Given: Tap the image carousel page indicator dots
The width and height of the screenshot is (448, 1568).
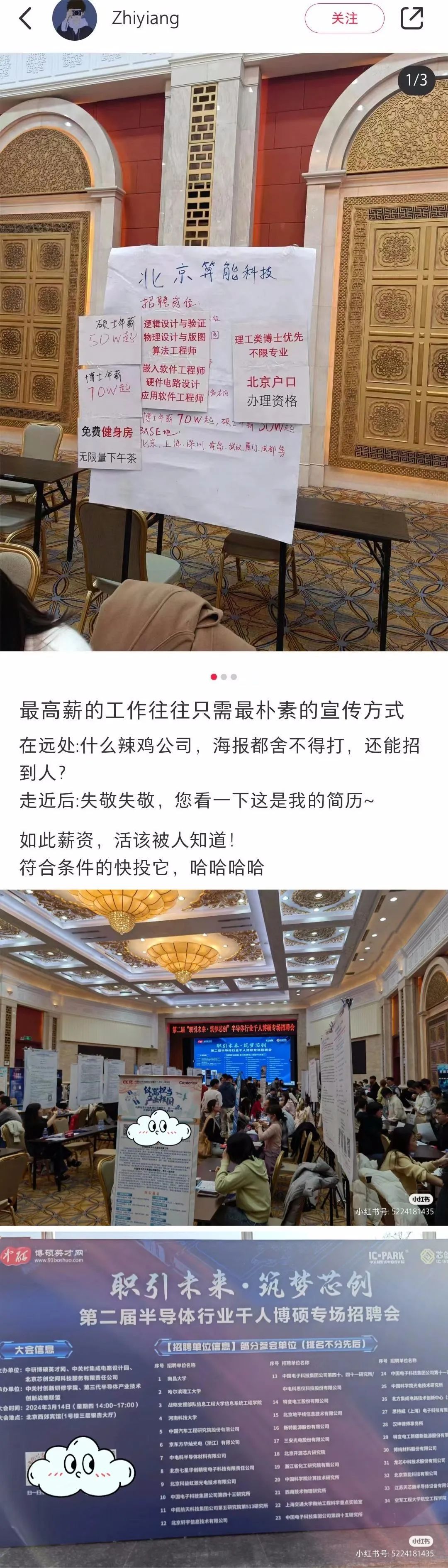Looking at the screenshot, I should tap(224, 677).
